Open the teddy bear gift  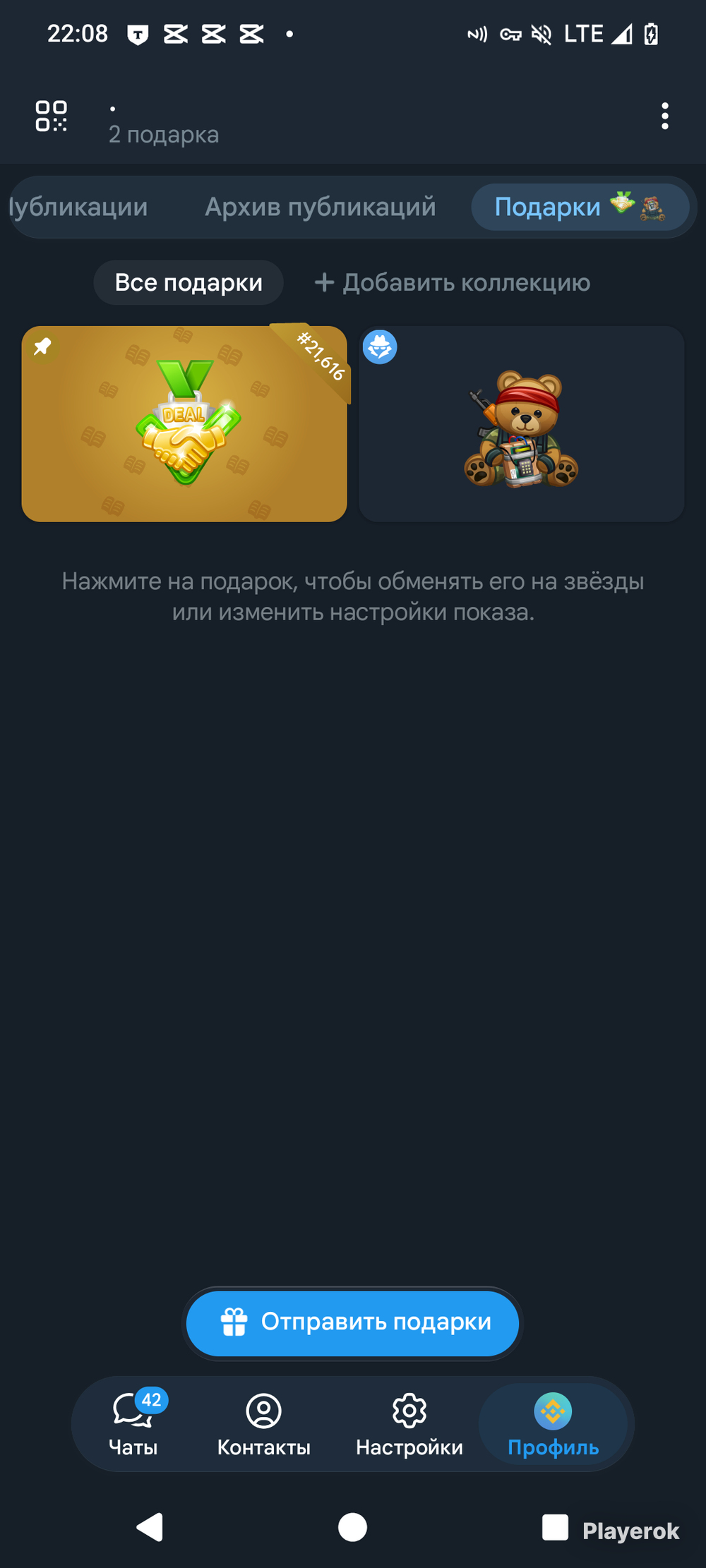(522, 424)
